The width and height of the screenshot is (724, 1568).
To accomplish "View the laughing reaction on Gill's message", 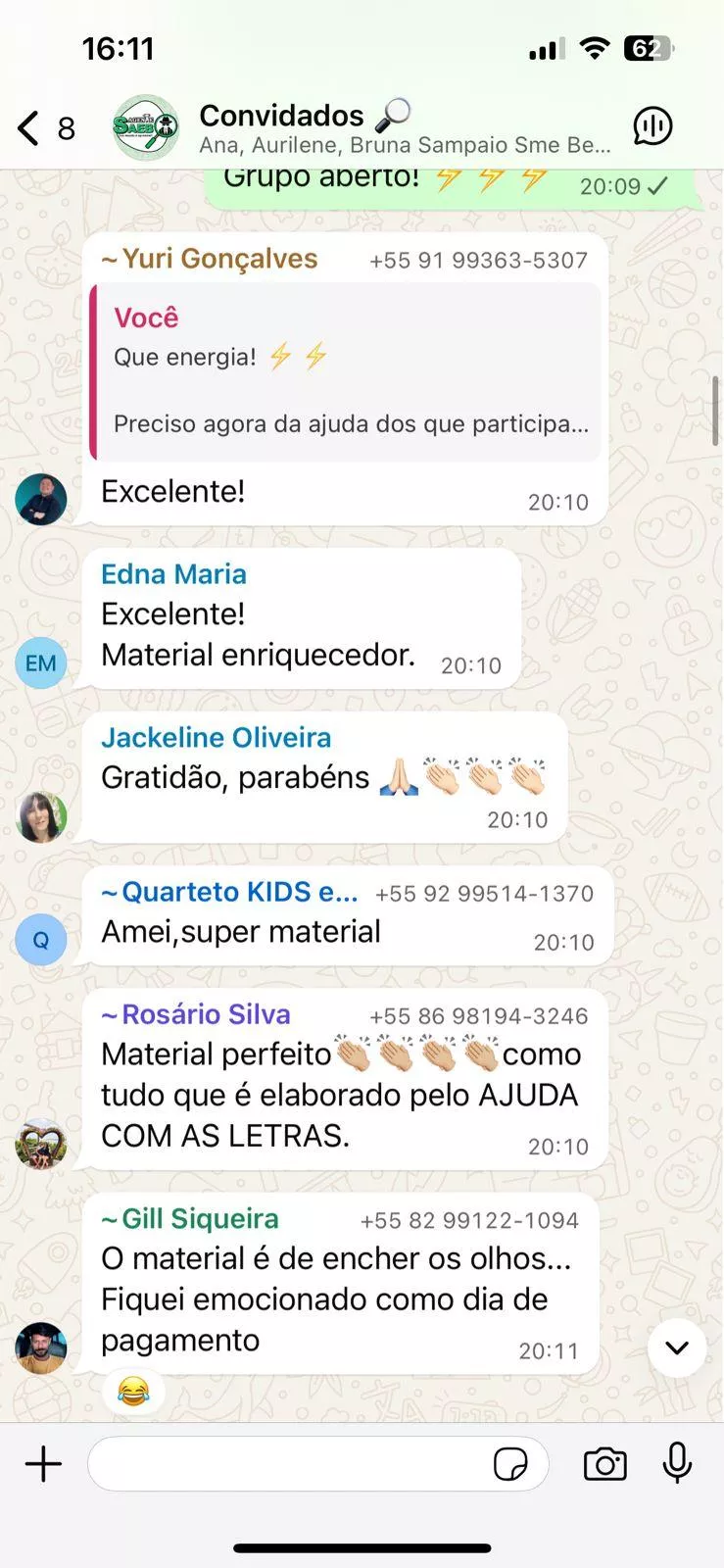I will coord(133,1391).
